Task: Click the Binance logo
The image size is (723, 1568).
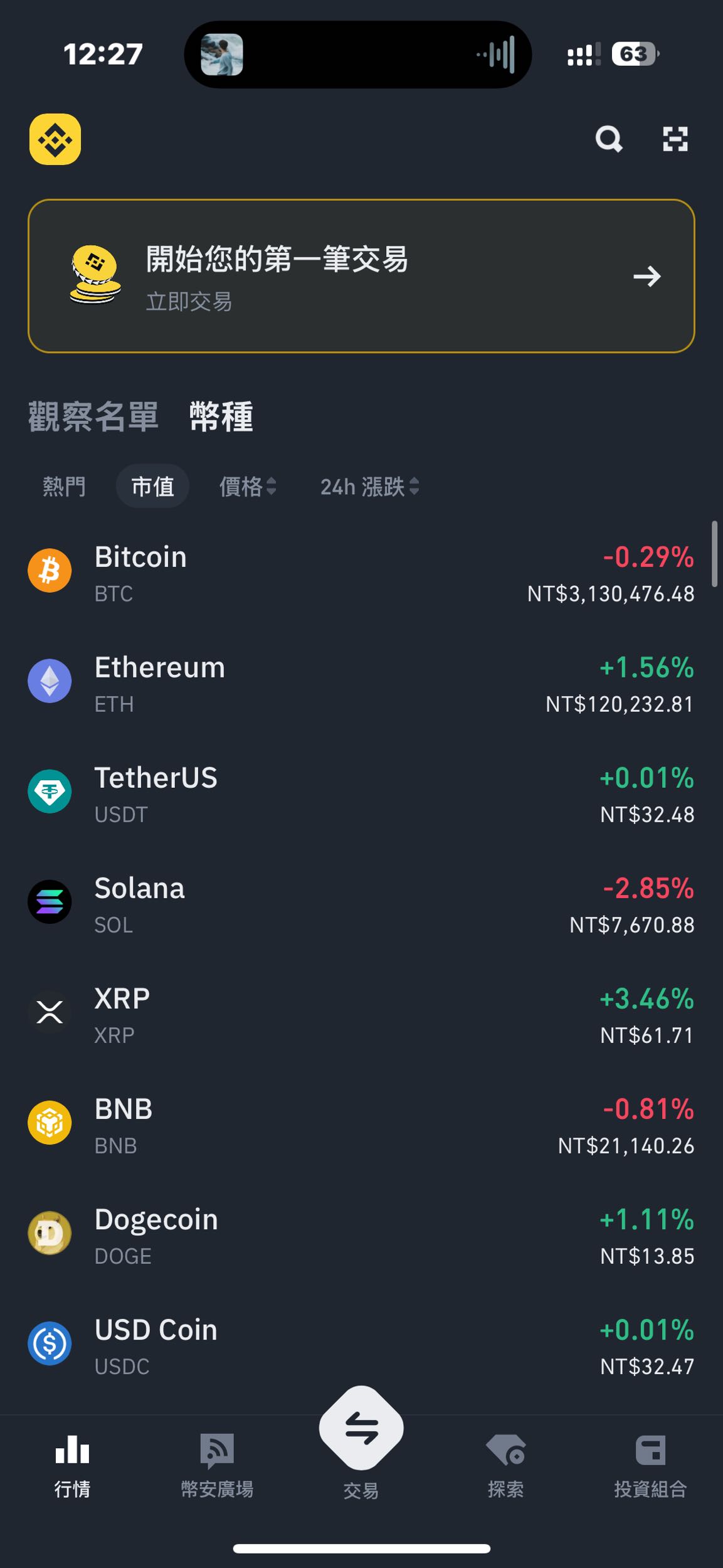Action: 55,139
